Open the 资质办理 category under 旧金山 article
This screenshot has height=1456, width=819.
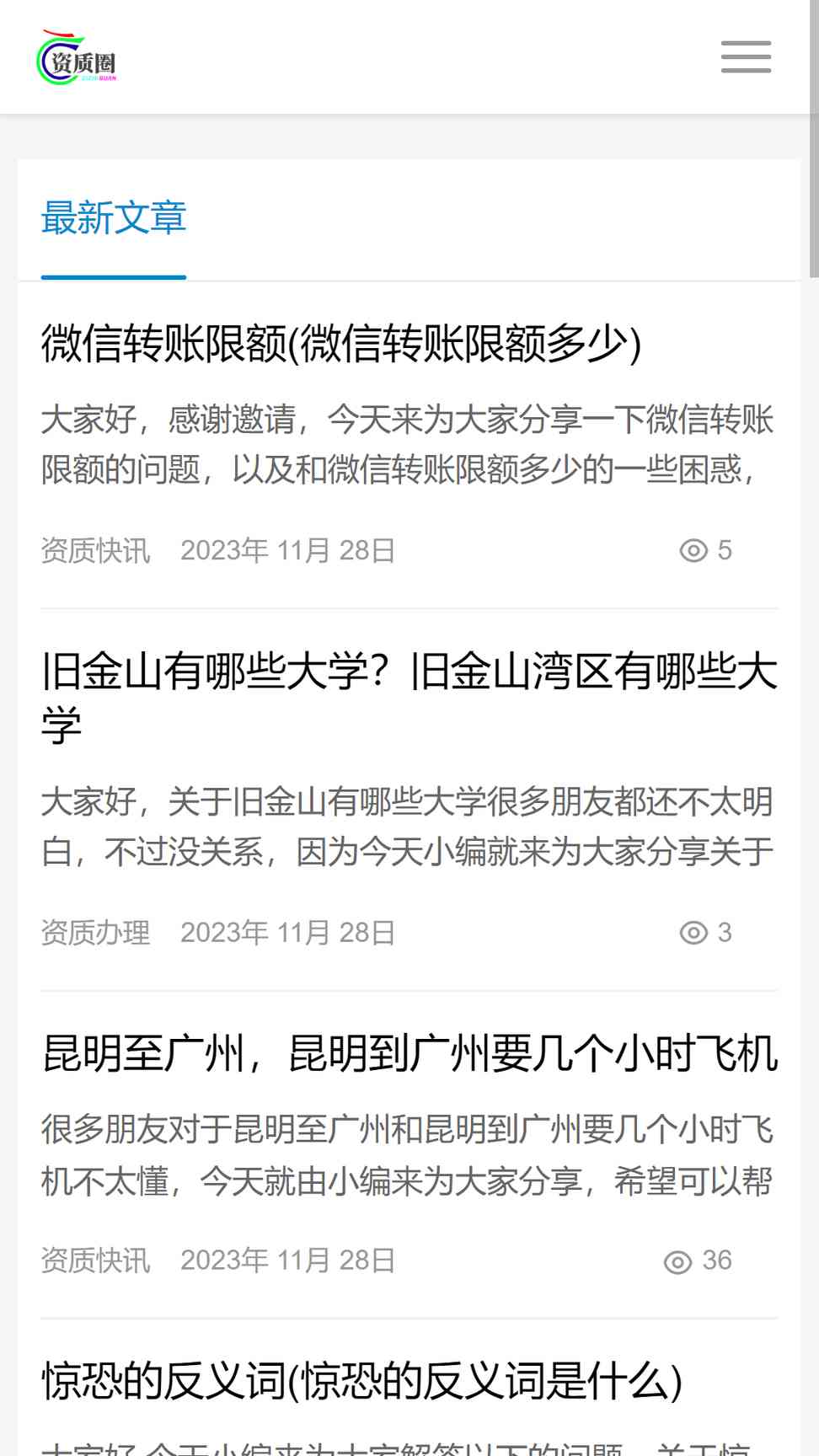95,933
